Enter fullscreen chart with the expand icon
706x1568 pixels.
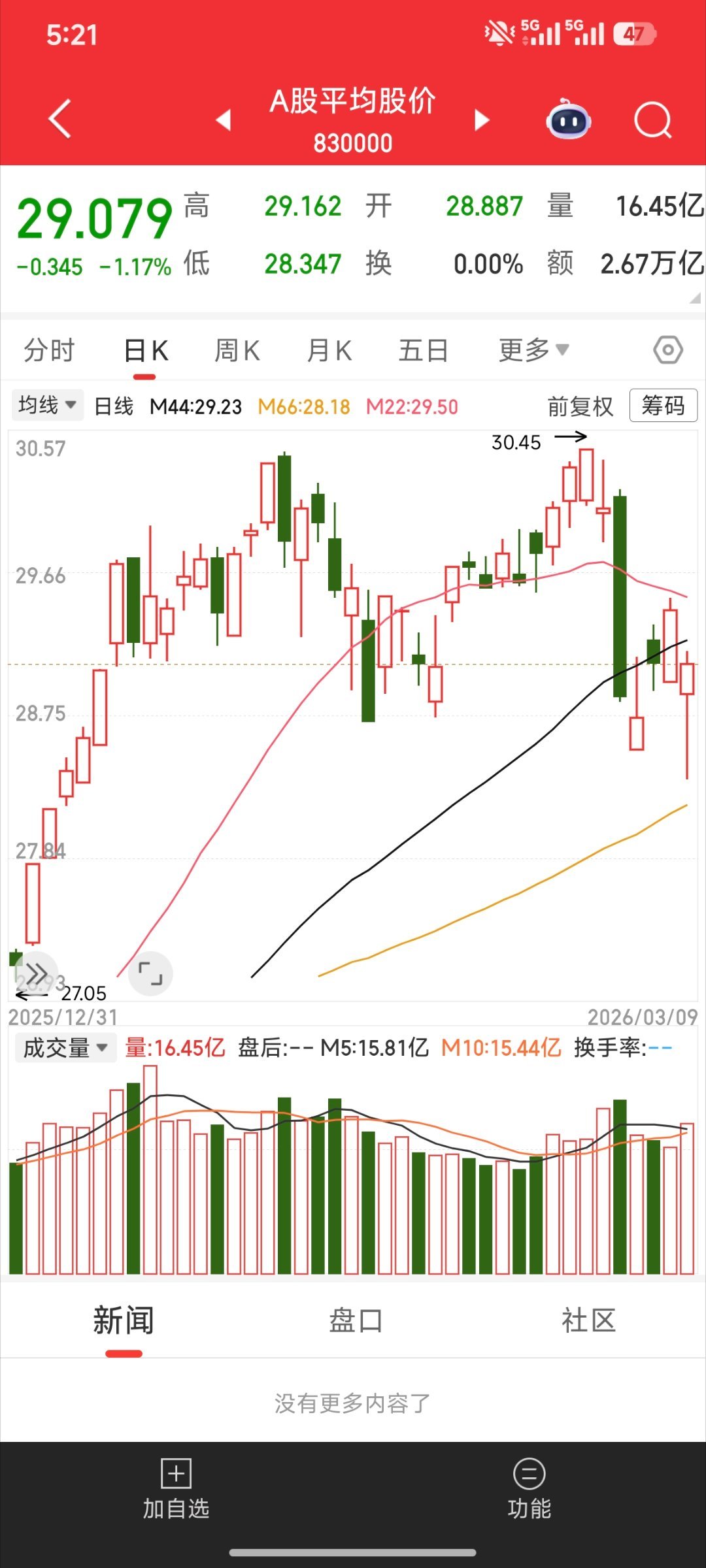click(151, 973)
